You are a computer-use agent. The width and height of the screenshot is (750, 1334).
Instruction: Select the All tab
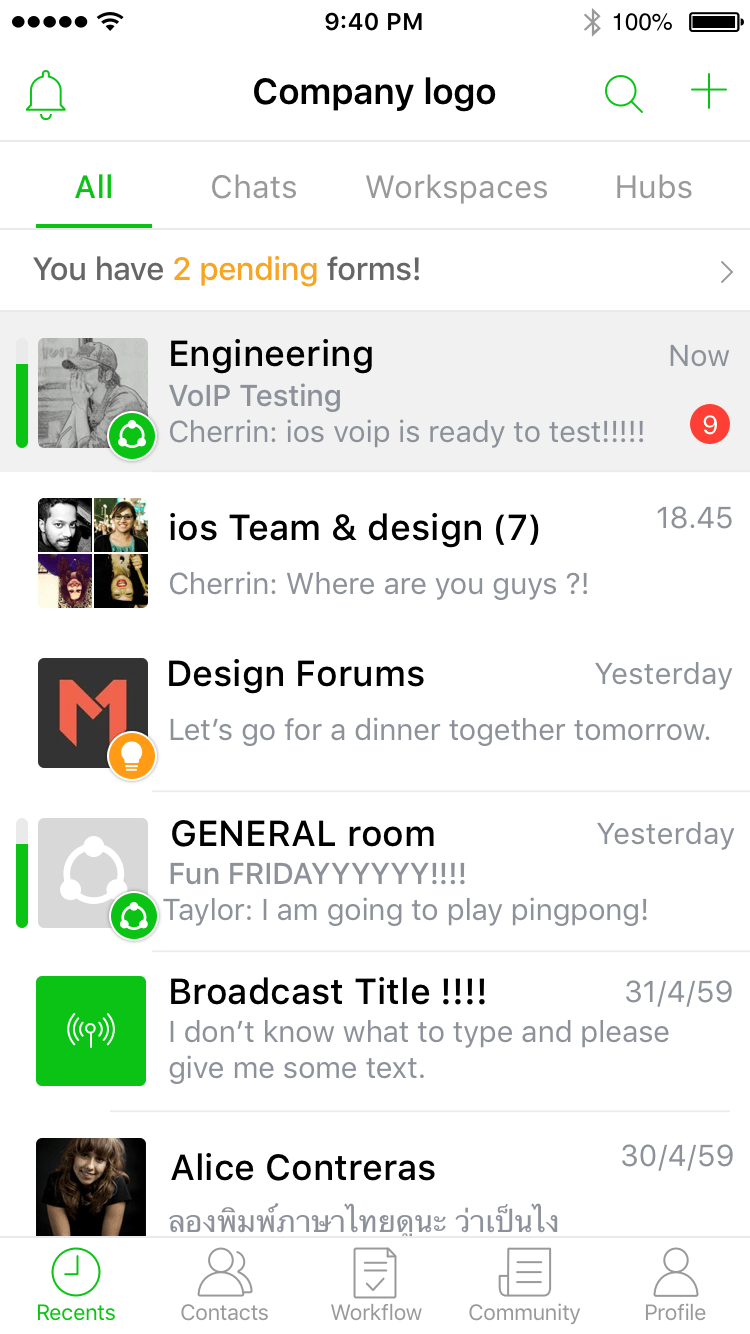pos(94,187)
